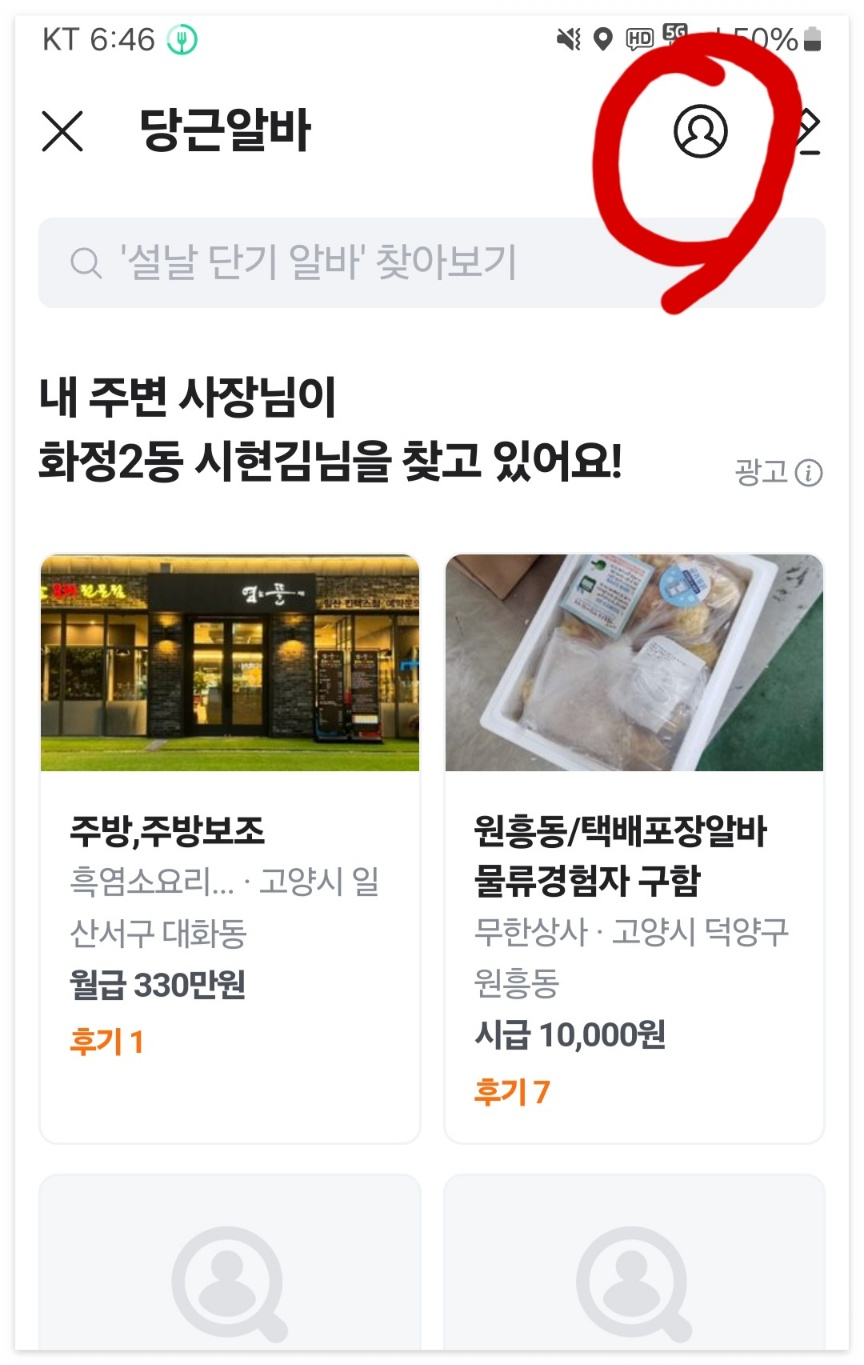Close the 당근알바 screen with the X

pos(62,132)
